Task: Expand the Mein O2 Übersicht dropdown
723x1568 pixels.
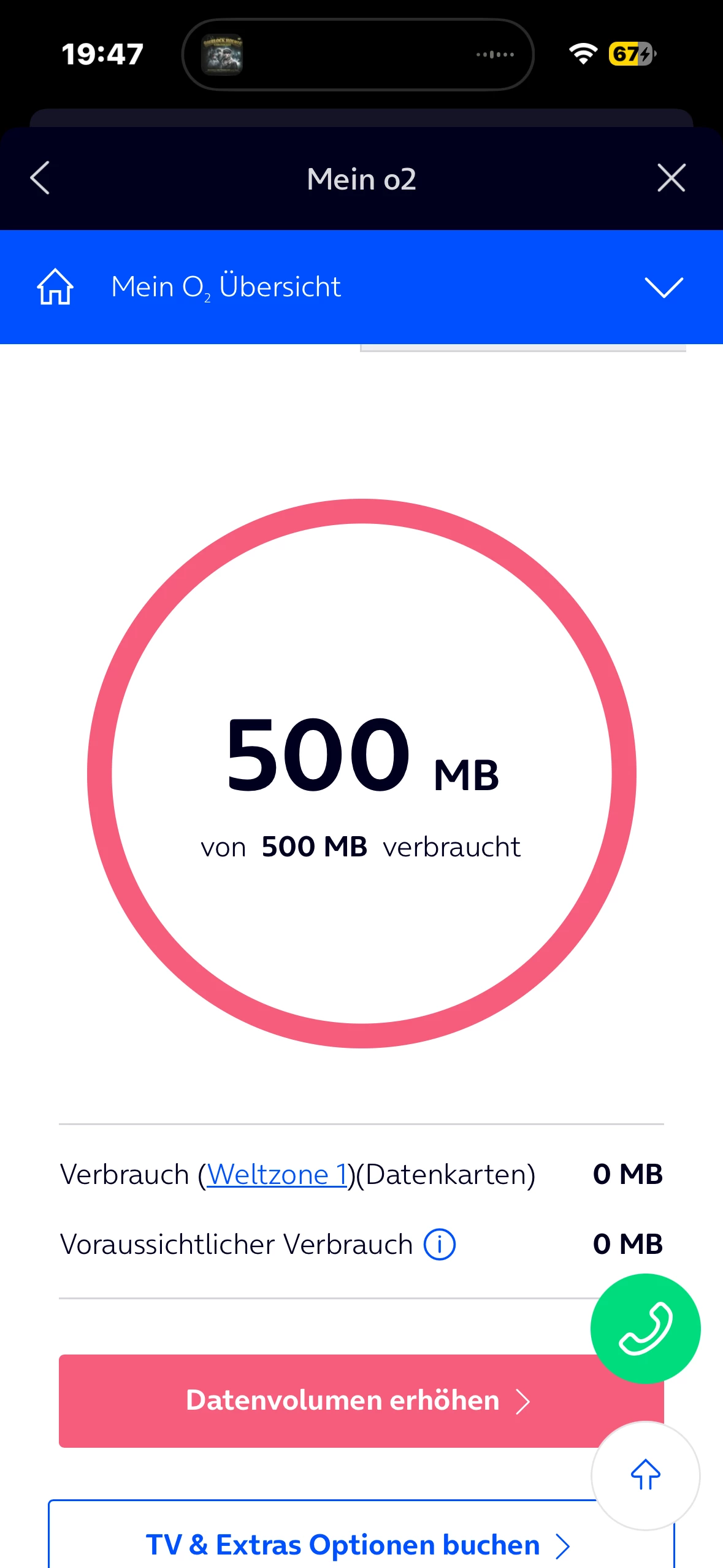Action: point(664,286)
